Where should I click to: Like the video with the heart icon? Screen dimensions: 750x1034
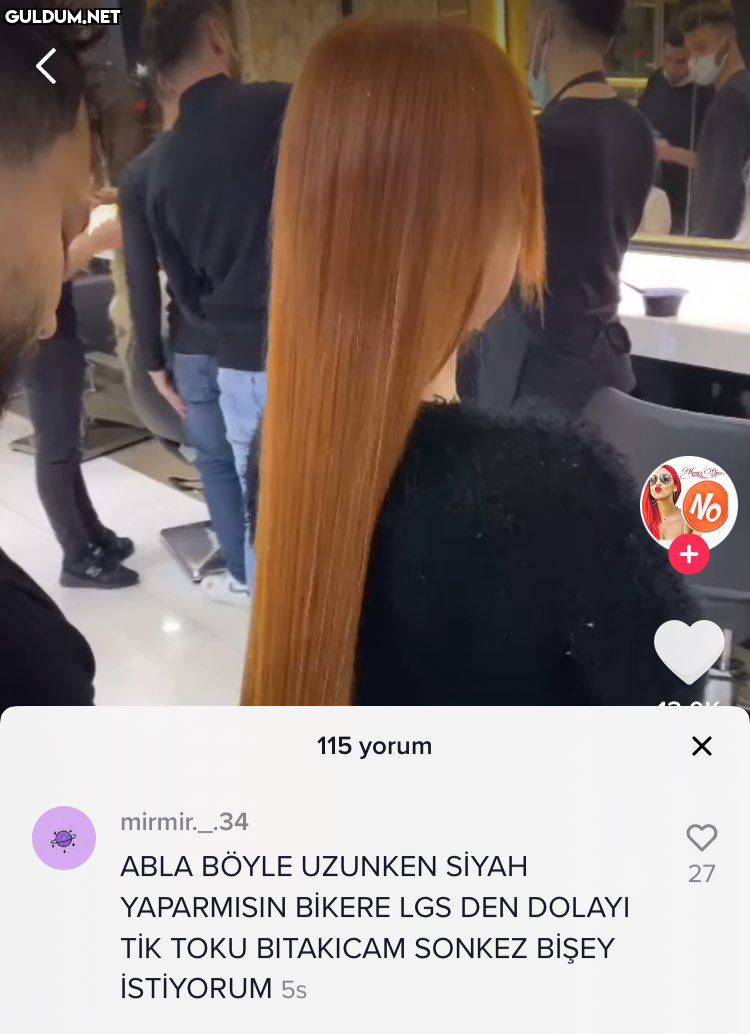pyautogui.click(x=689, y=651)
